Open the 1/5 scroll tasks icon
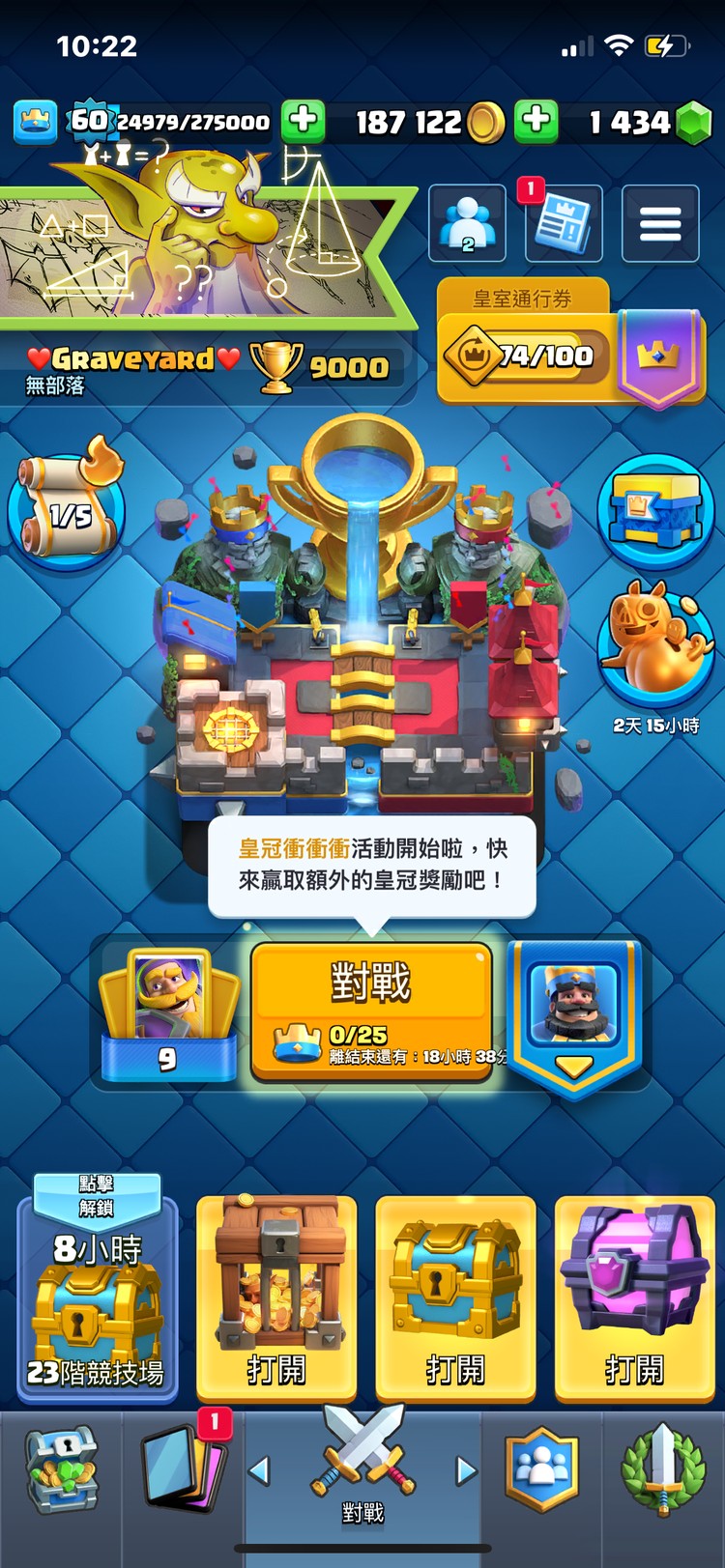 tap(70, 510)
